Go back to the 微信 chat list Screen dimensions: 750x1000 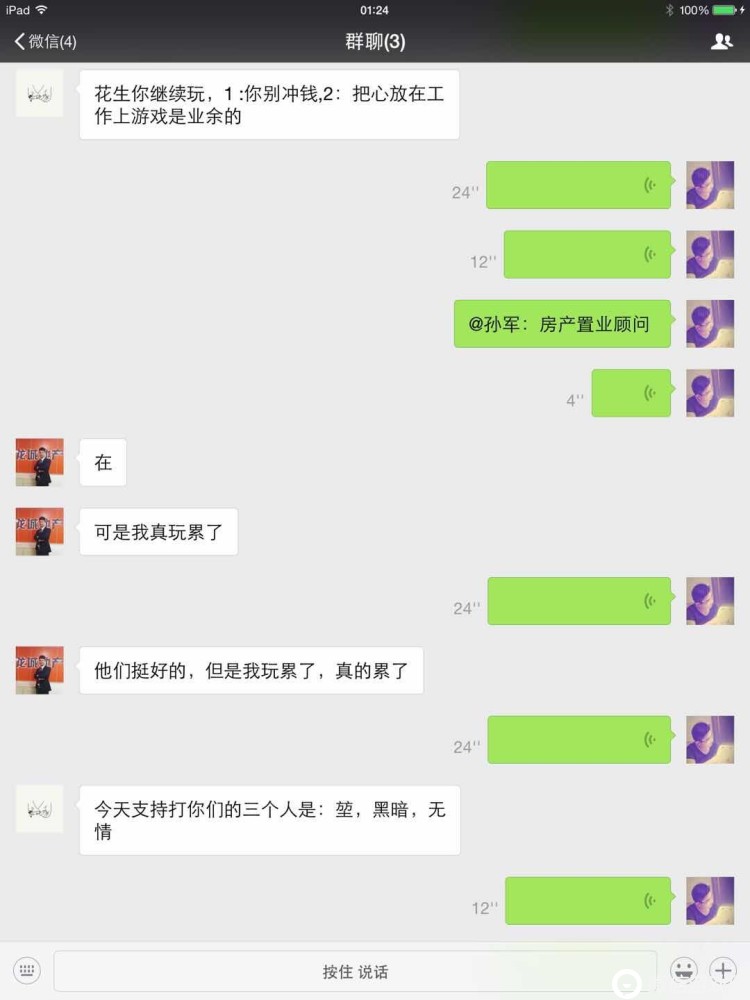(45, 41)
